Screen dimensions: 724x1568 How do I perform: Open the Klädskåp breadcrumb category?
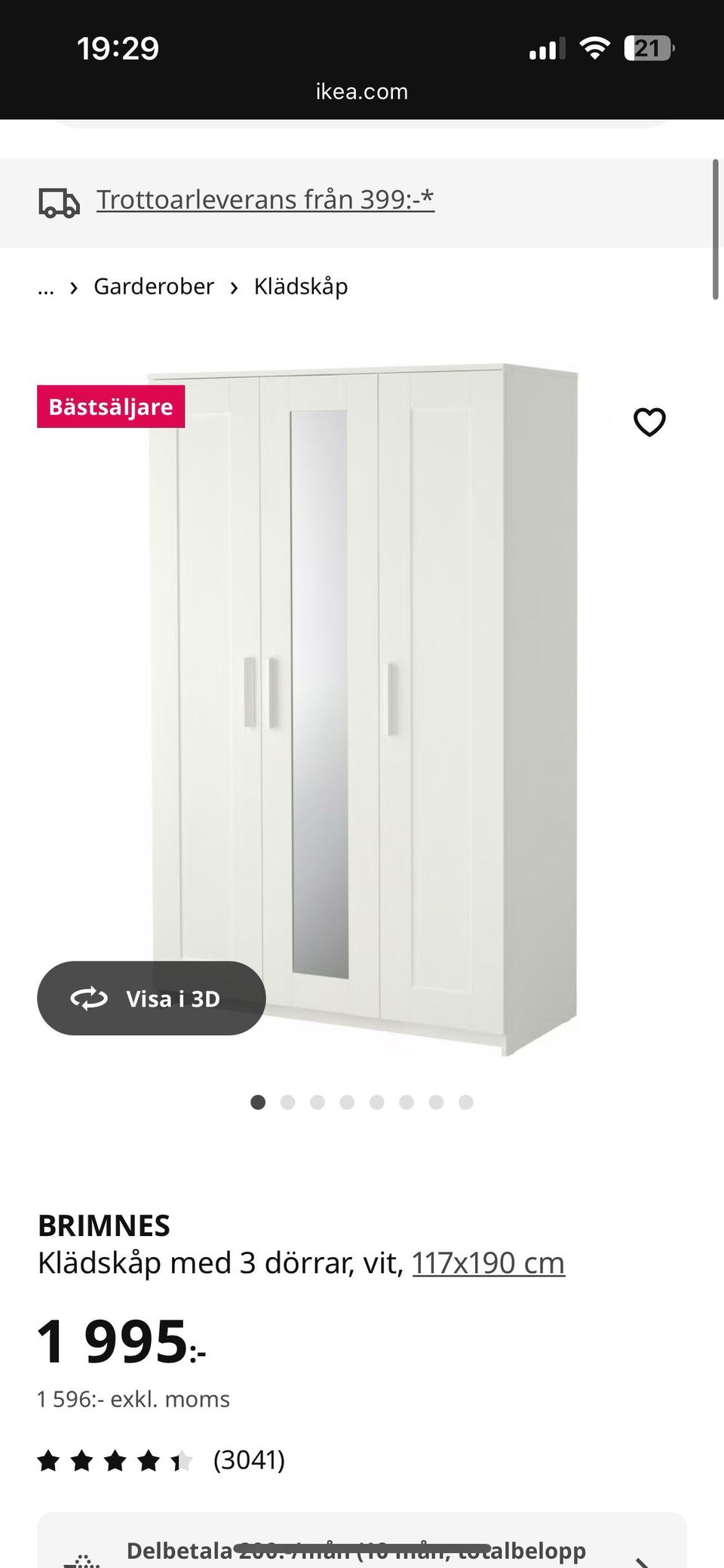click(301, 287)
